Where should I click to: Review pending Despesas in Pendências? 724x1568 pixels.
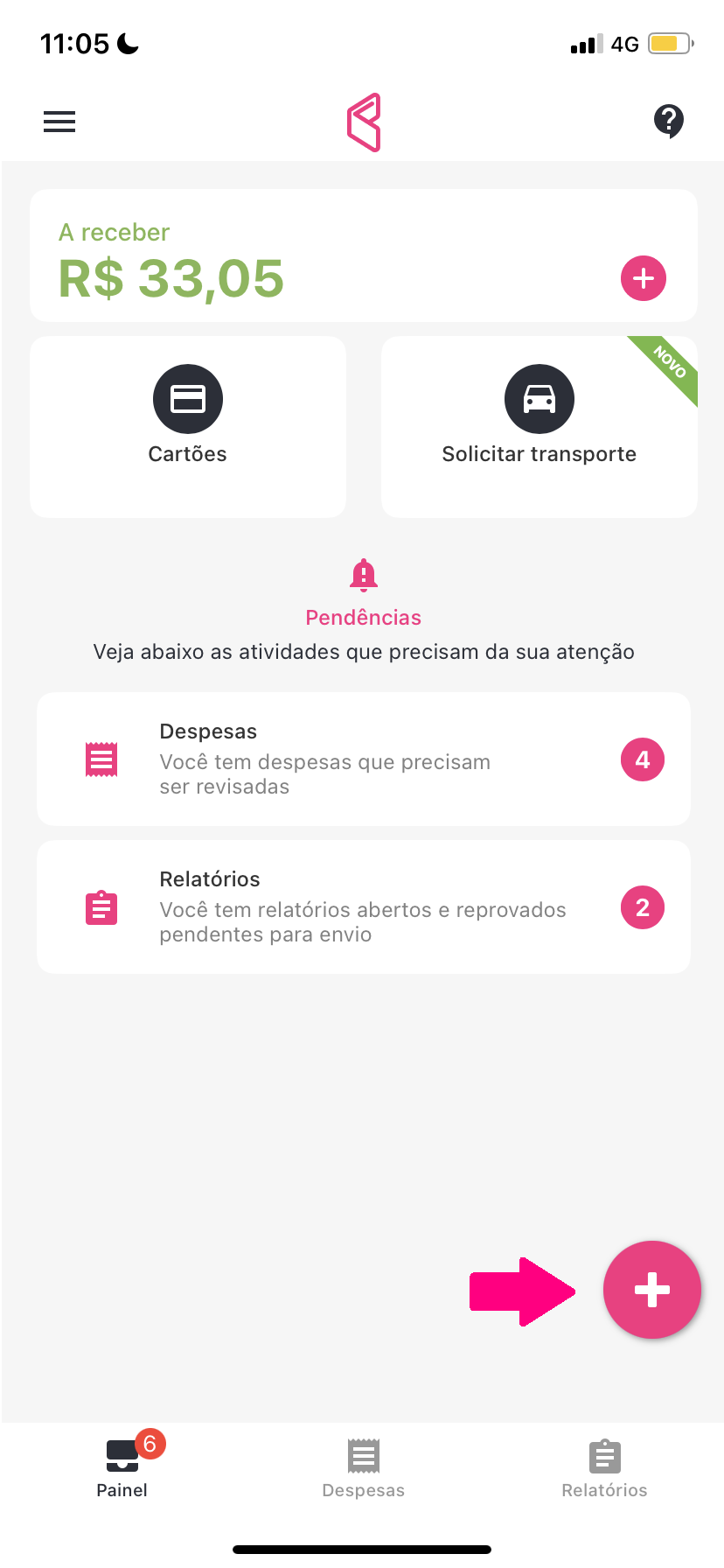coord(364,759)
